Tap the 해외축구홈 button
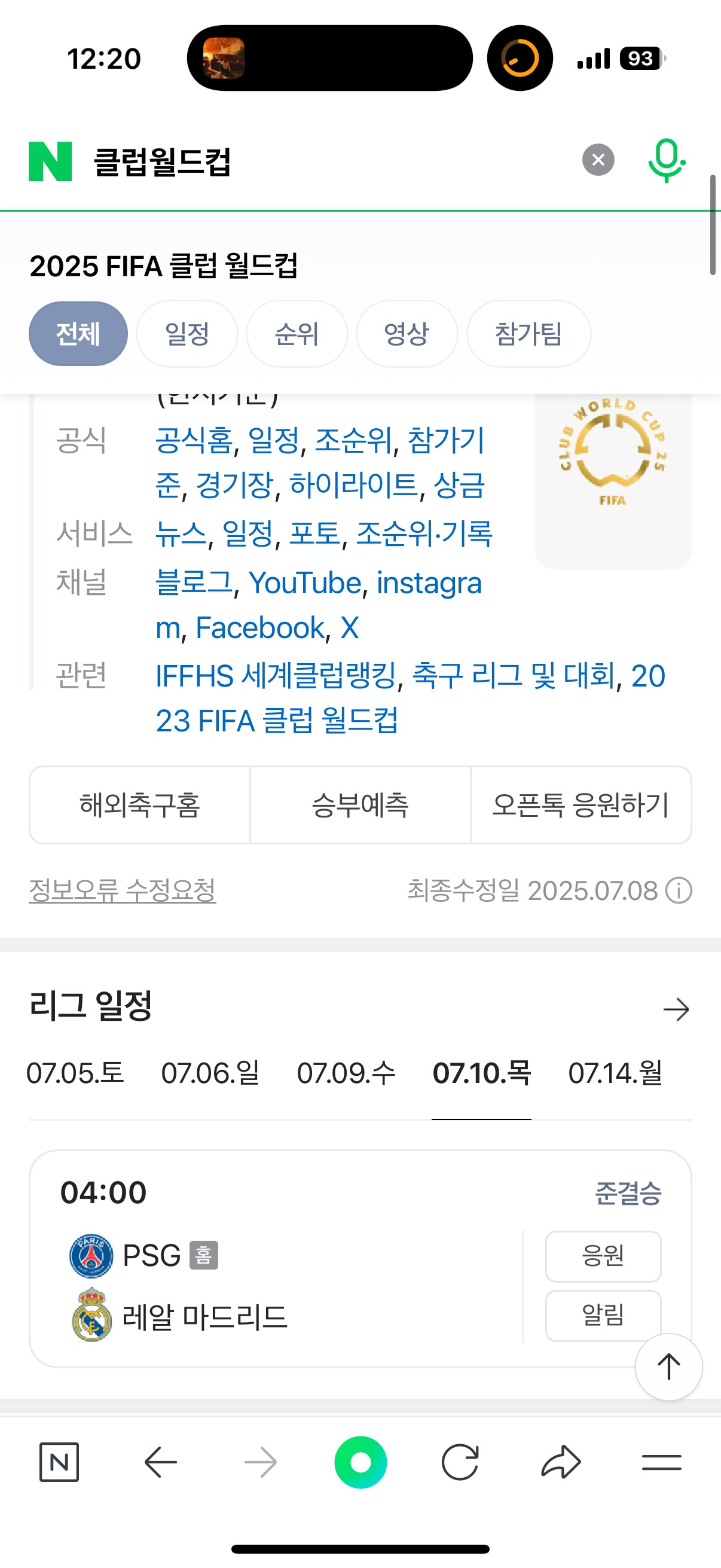 pyautogui.click(x=140, y=805)
